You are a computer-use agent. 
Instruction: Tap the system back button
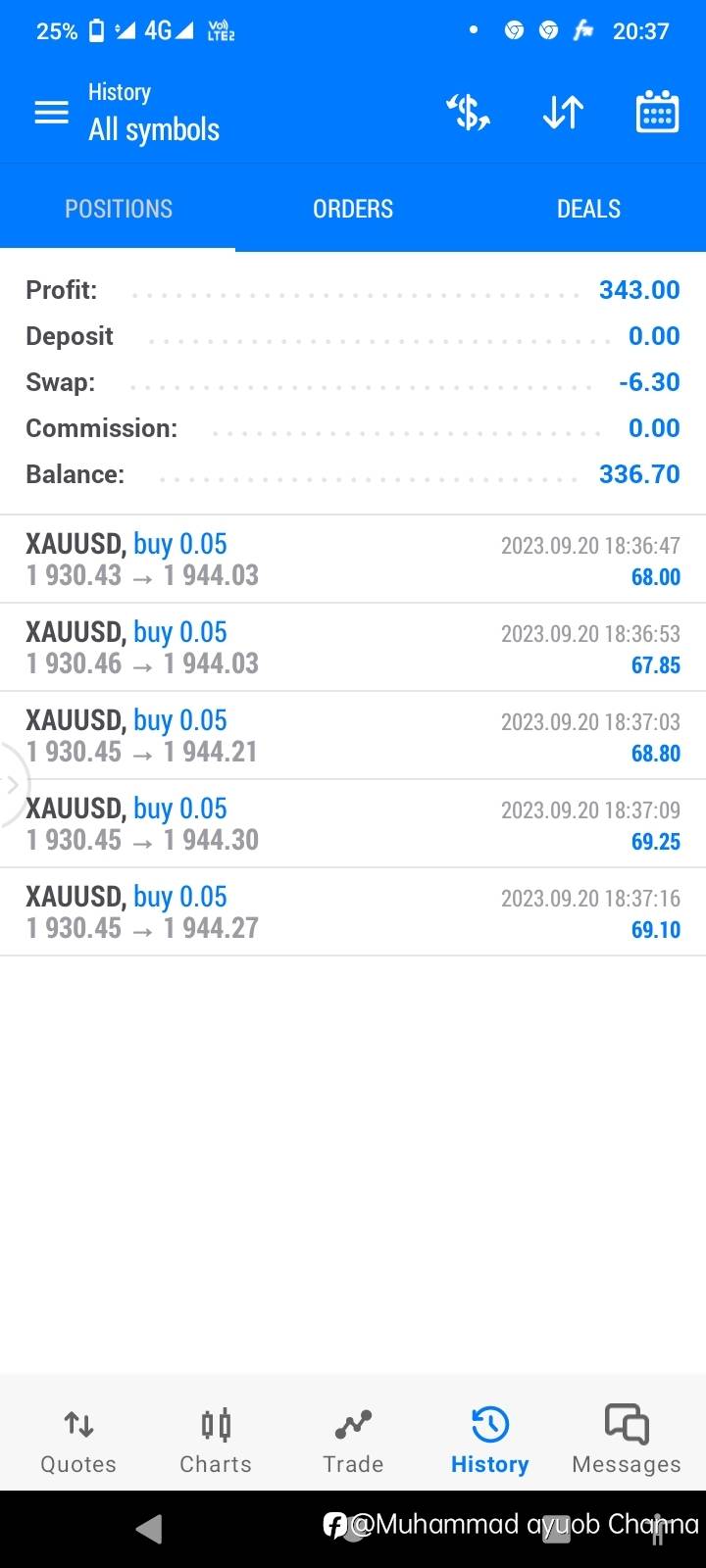[x=149, y=1529]
